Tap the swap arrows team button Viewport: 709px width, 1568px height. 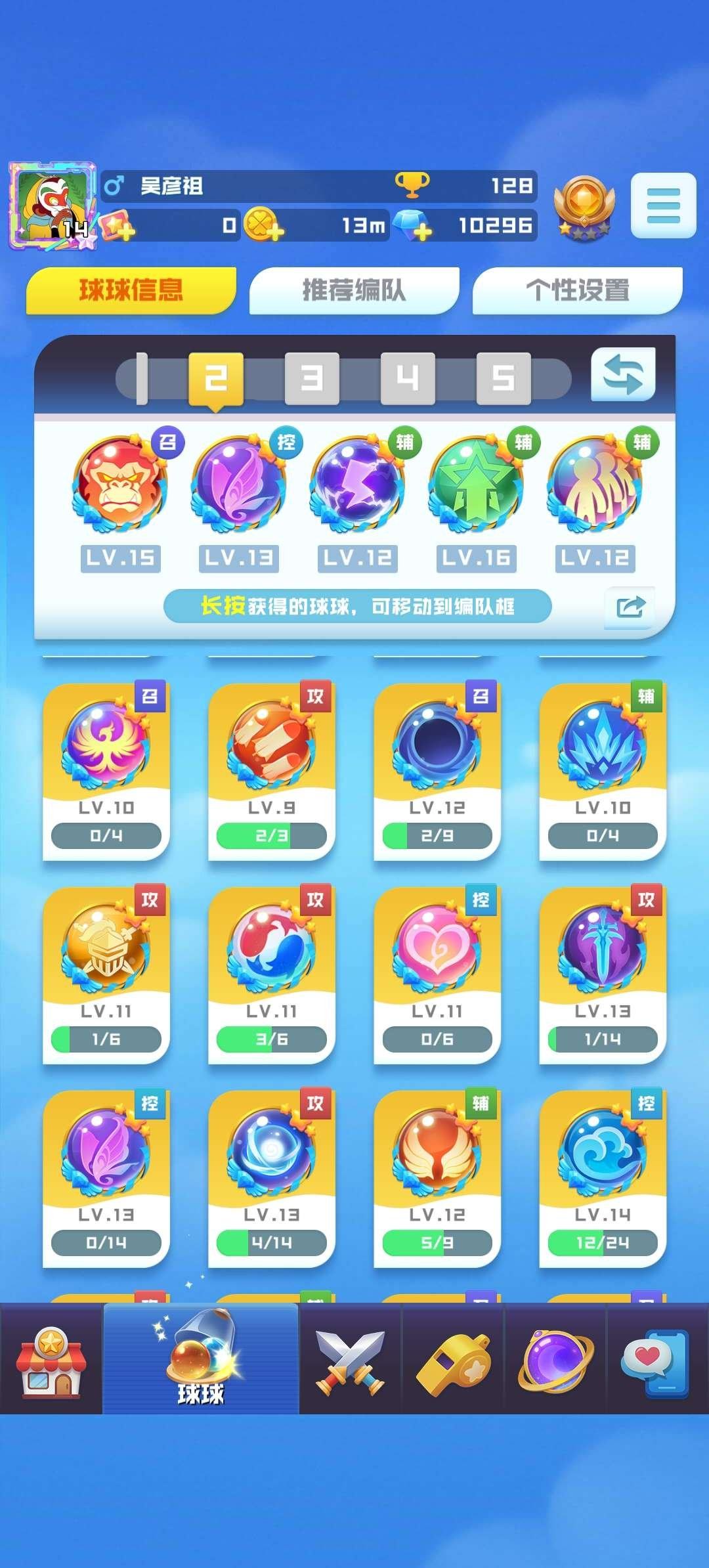click(x=623, y=375)
